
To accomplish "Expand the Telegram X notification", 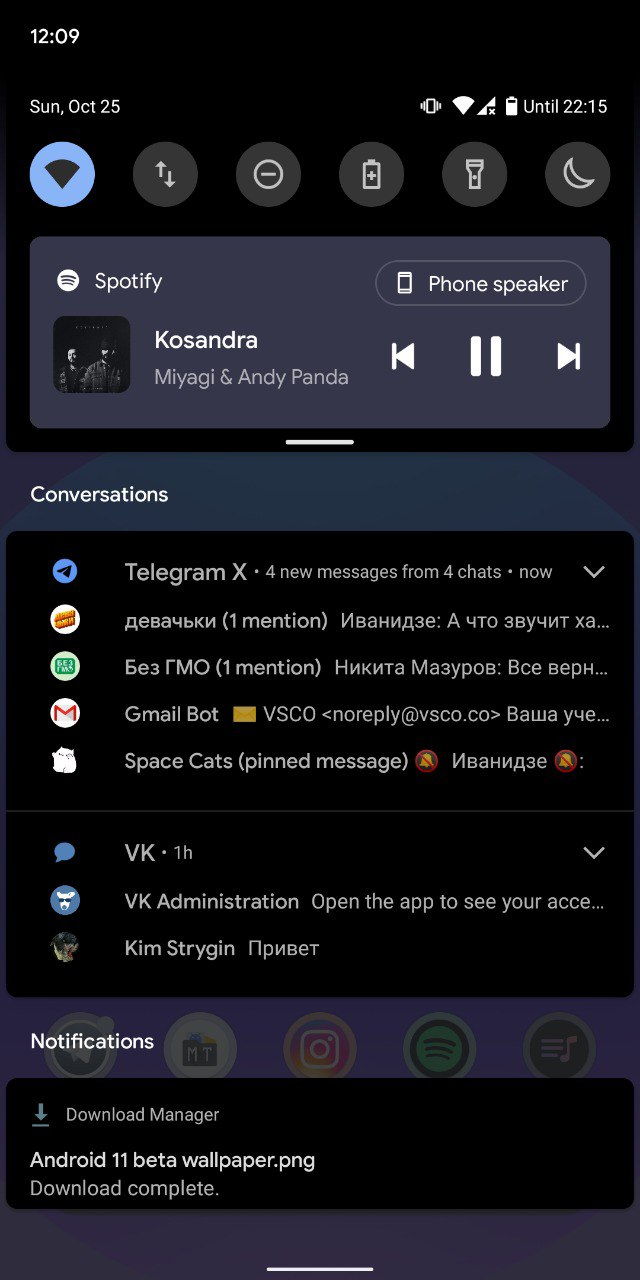I will pos(594,572).
